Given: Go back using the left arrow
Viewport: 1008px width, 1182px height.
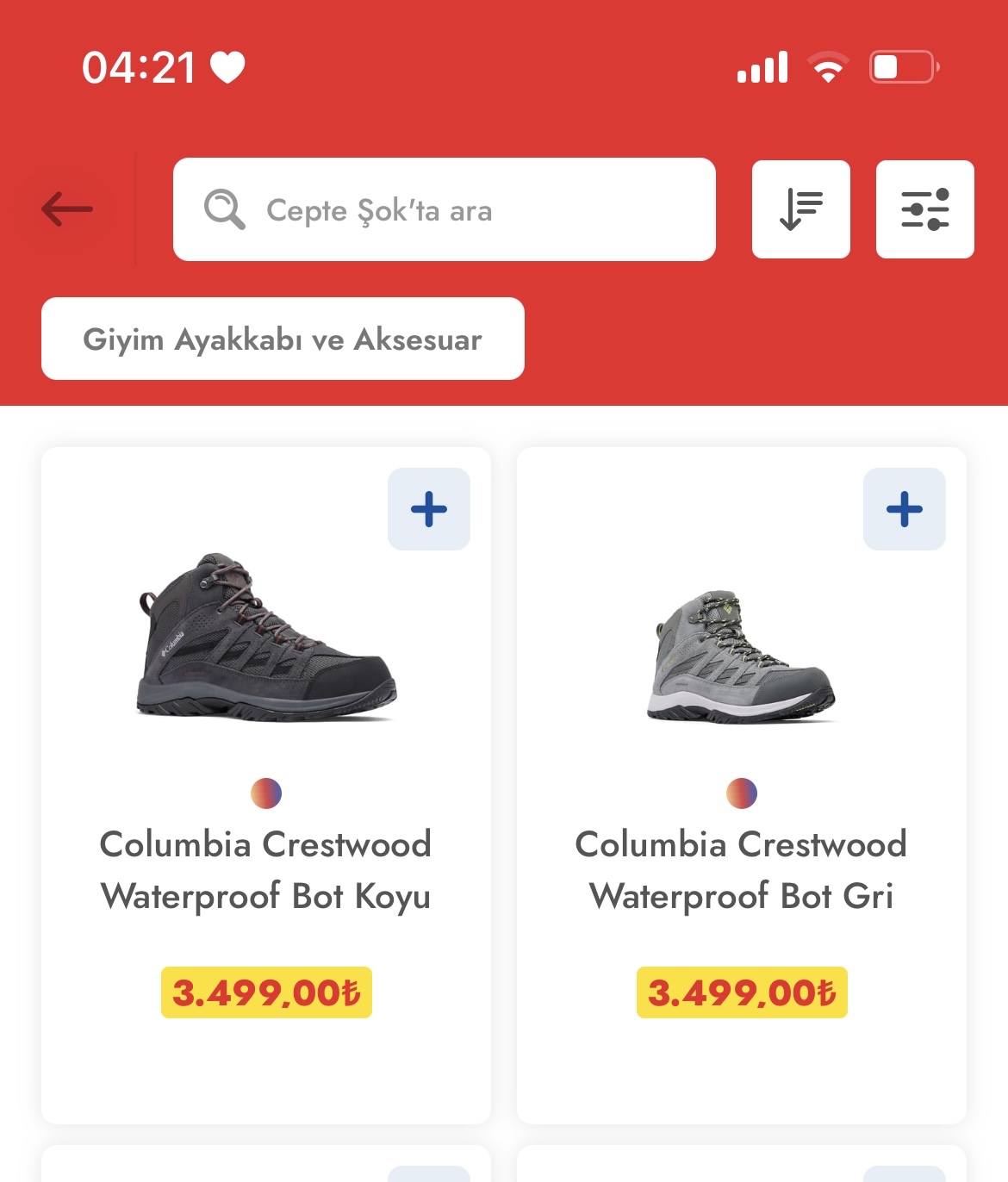Looking at the screenshot, I should (x=67, y=209).
